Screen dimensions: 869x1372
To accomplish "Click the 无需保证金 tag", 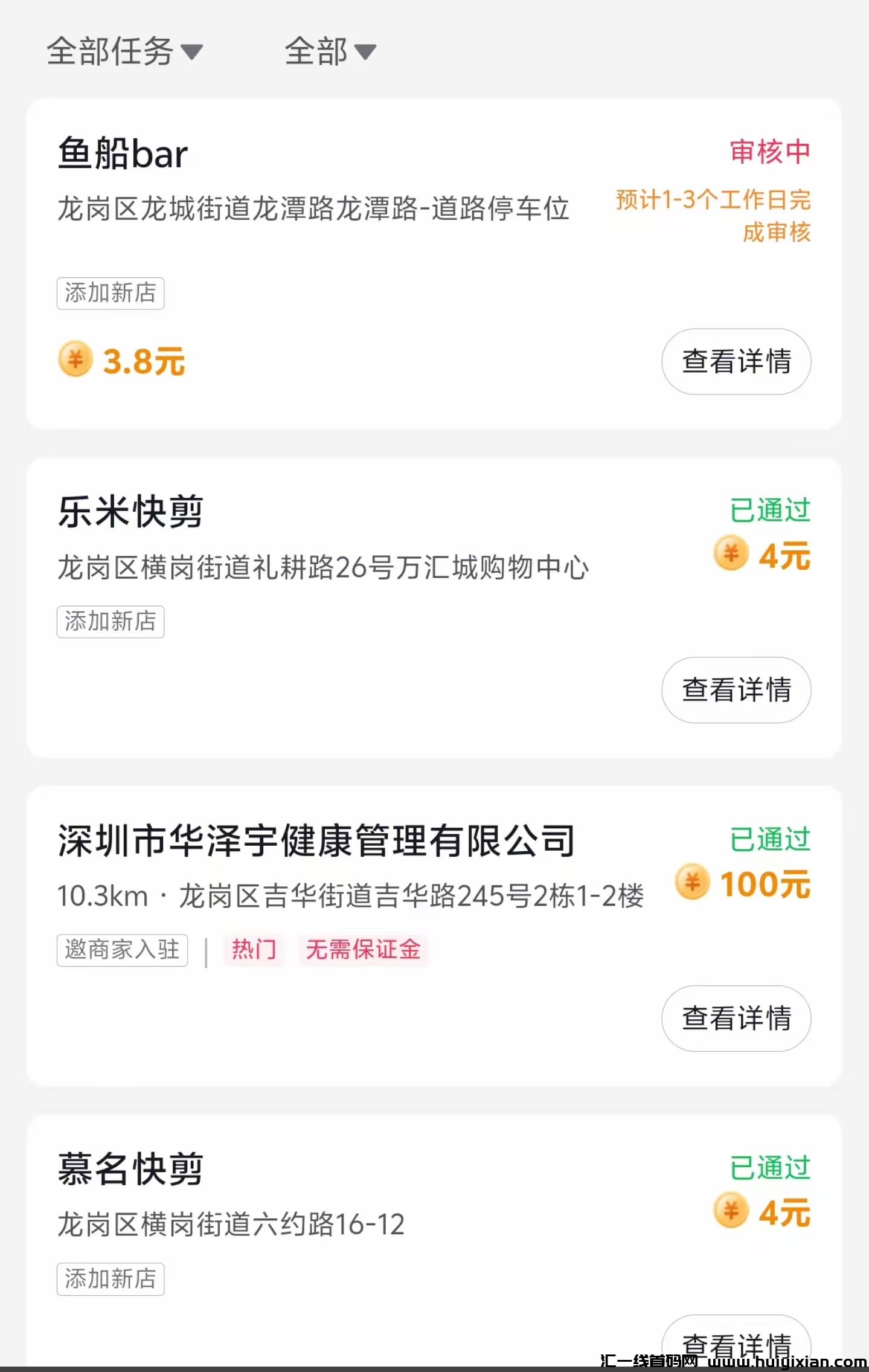I will (x=363, y=950).
